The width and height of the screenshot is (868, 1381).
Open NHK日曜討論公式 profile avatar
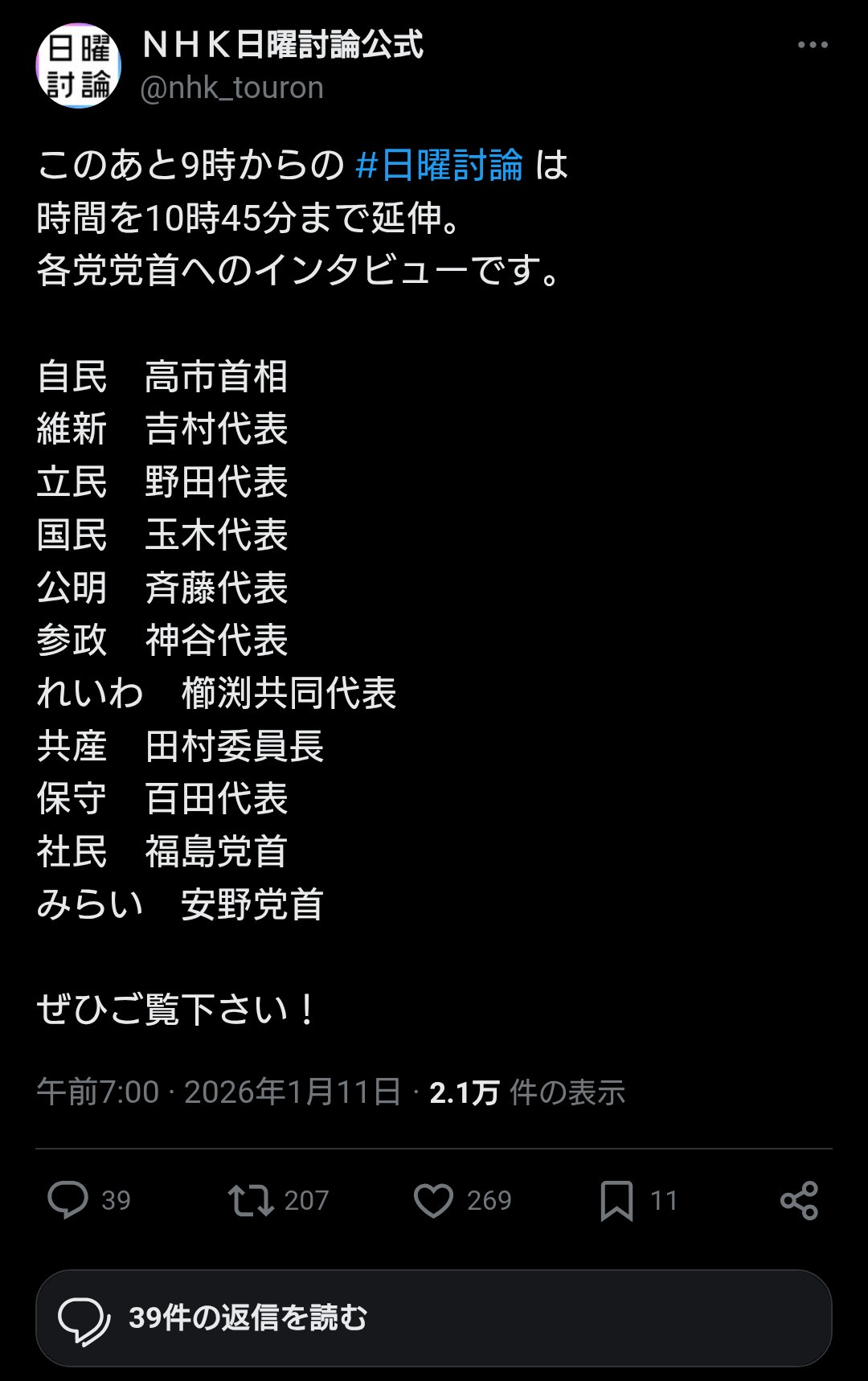(79, 66)
